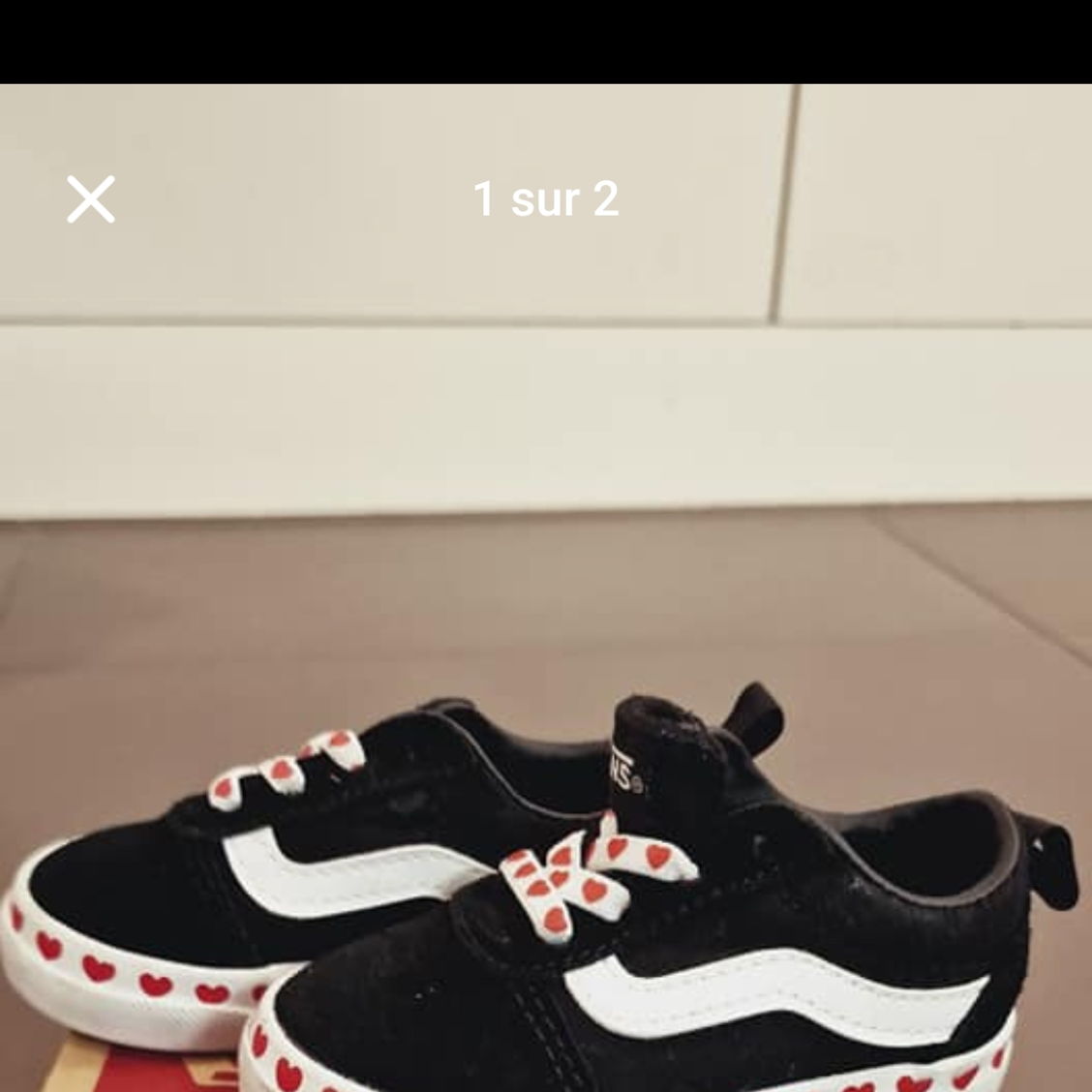Close the photo viewer
The width and height of the screenshot is (1092, 1092).
91,199
